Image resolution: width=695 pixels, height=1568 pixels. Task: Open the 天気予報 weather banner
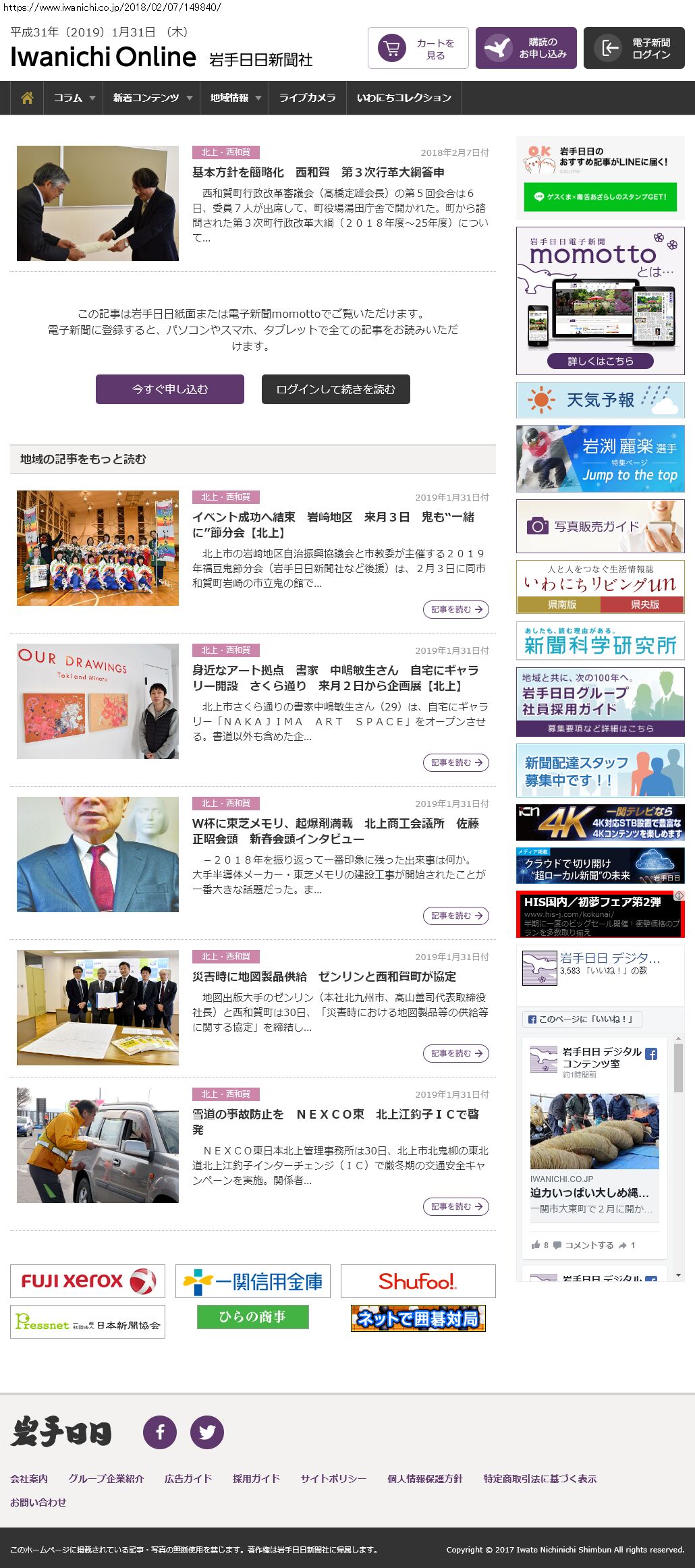point(601,400)
